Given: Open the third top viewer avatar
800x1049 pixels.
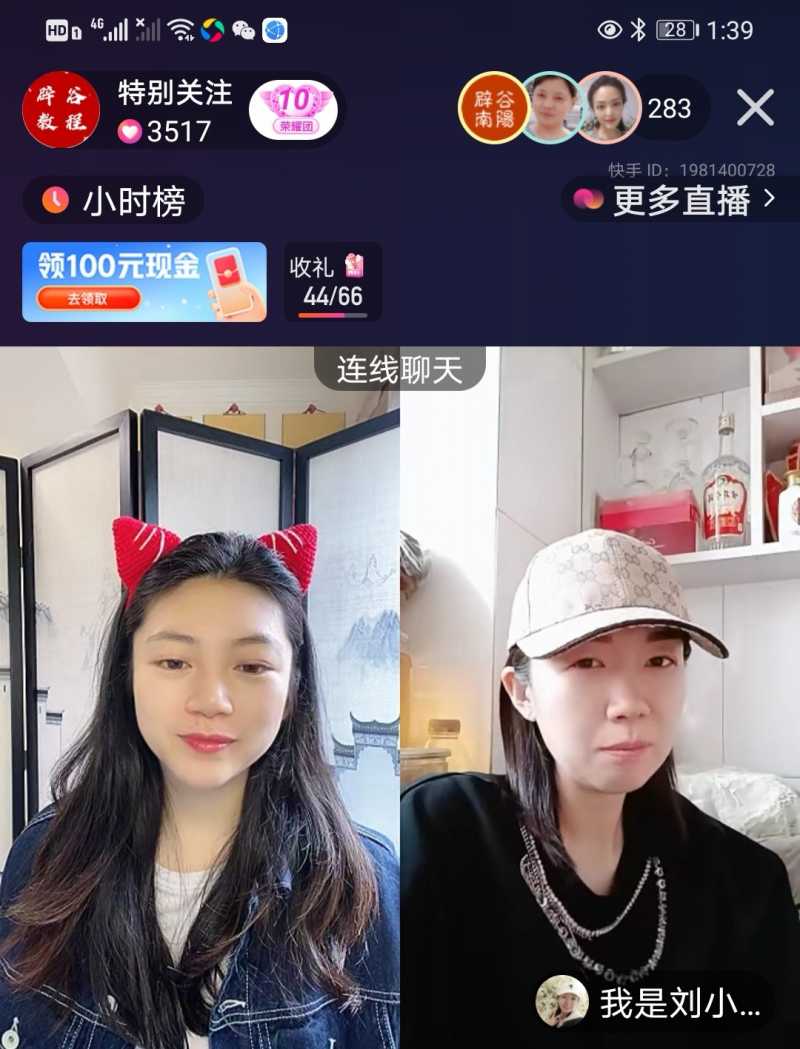Looking at the screenshot, I should 609,108.
